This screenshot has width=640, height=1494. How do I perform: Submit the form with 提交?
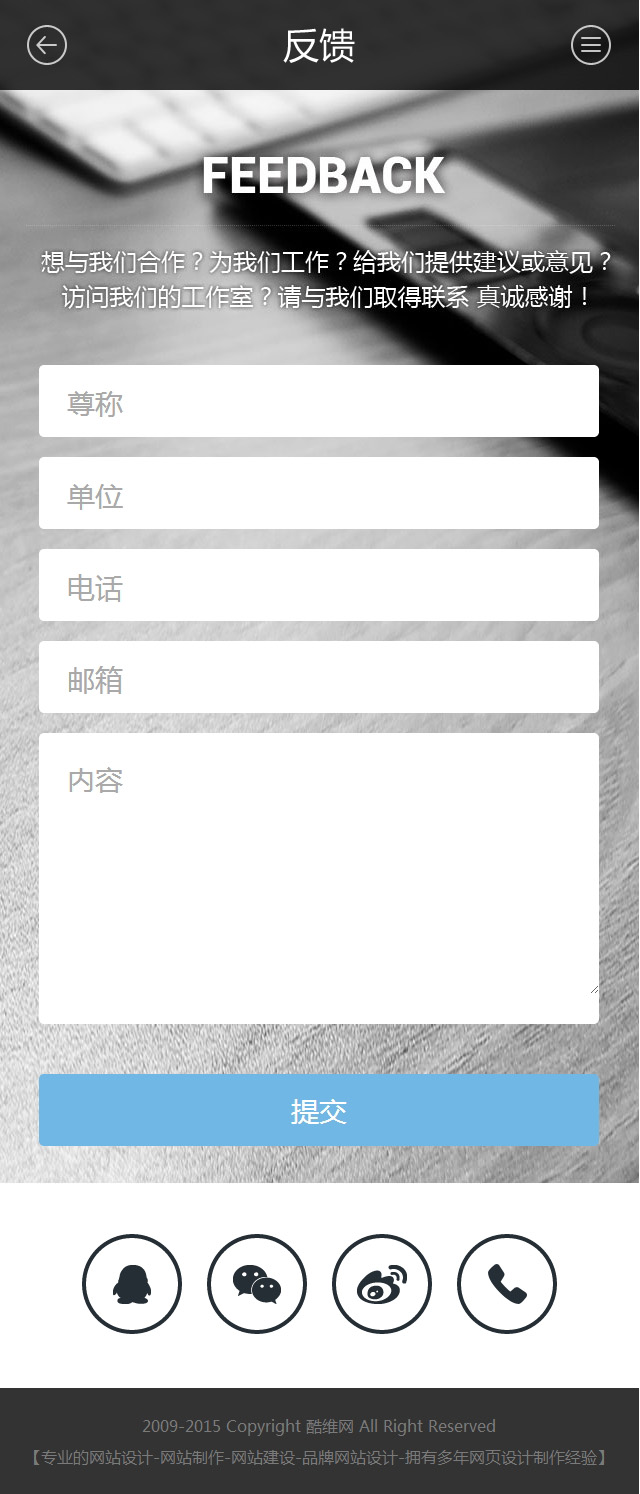319,1110
